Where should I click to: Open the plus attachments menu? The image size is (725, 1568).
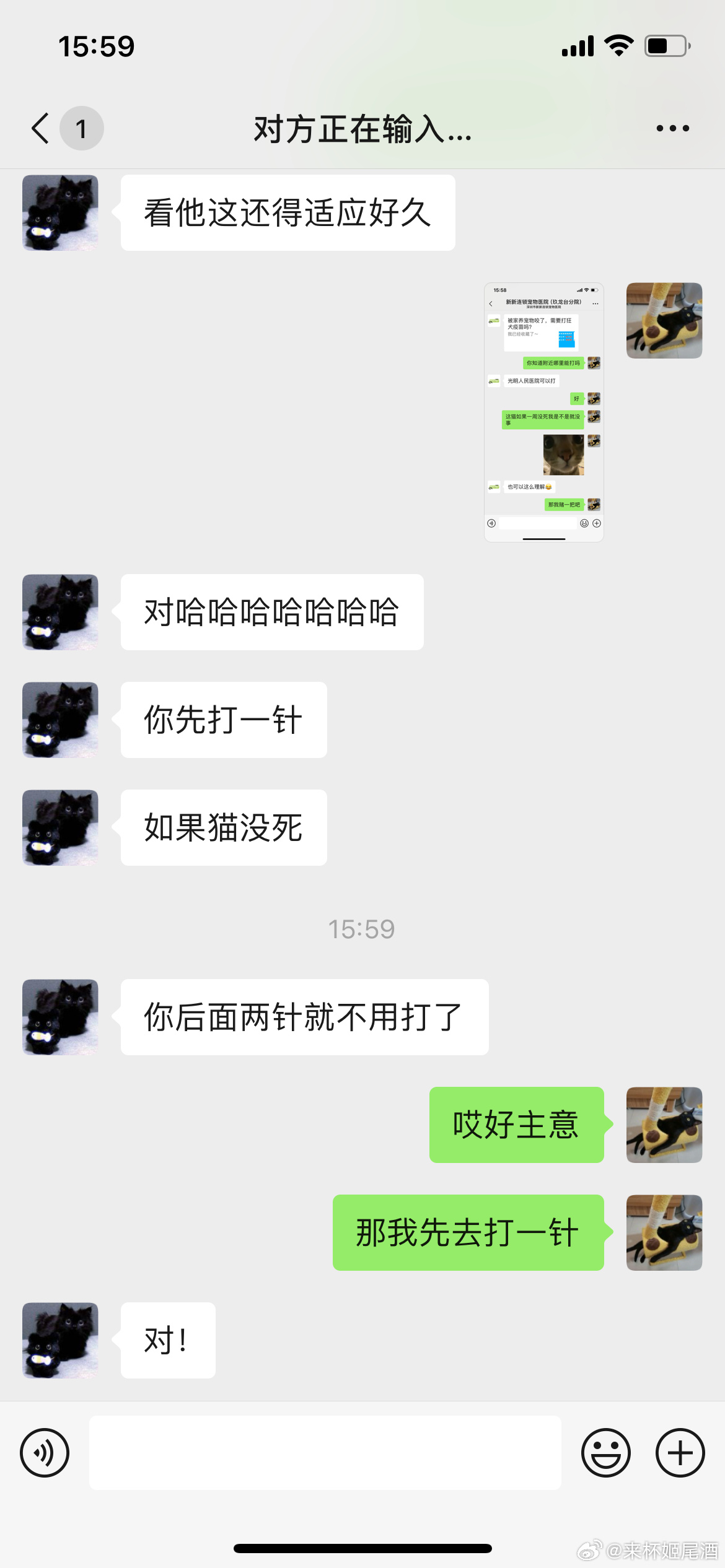click(680, 1452)
